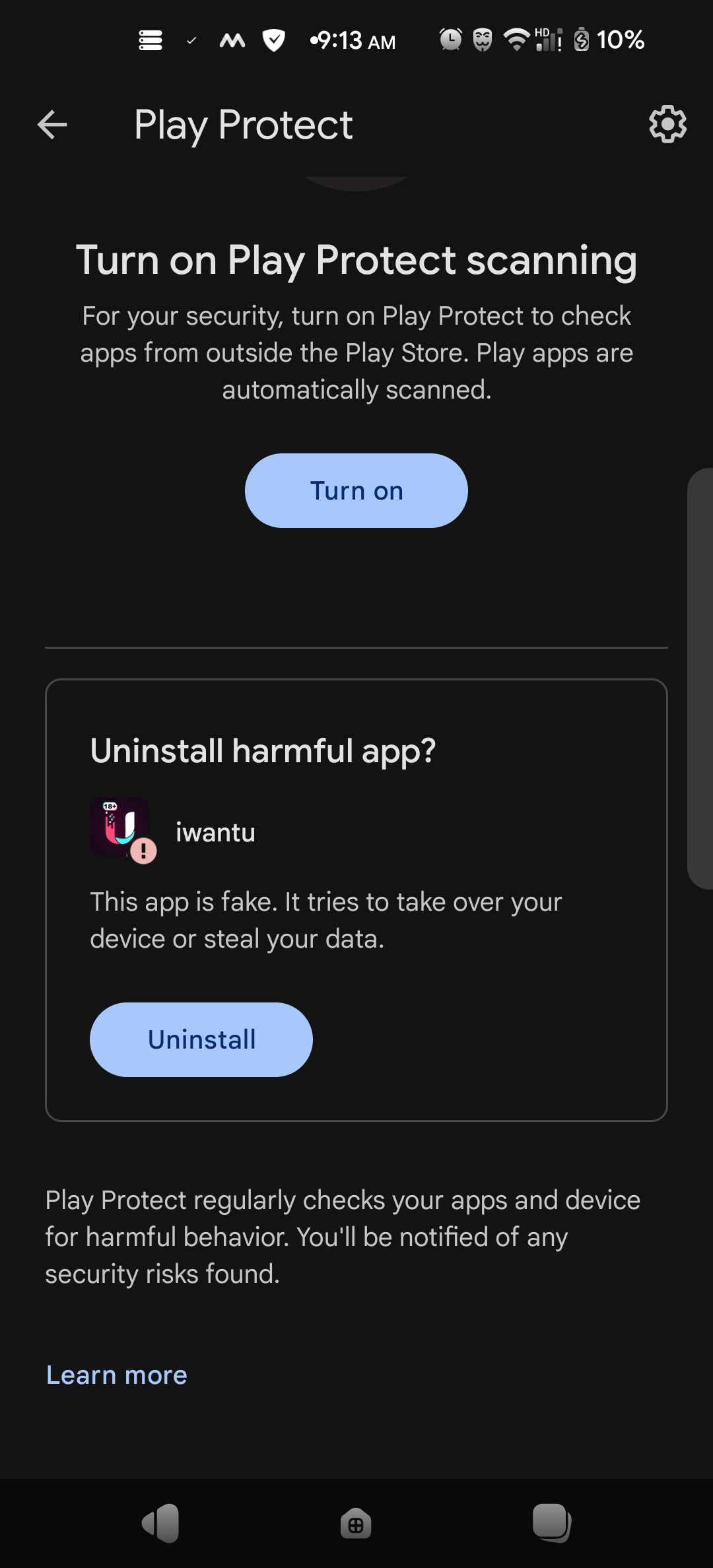Open the Learn more link

pos(117,1375)
